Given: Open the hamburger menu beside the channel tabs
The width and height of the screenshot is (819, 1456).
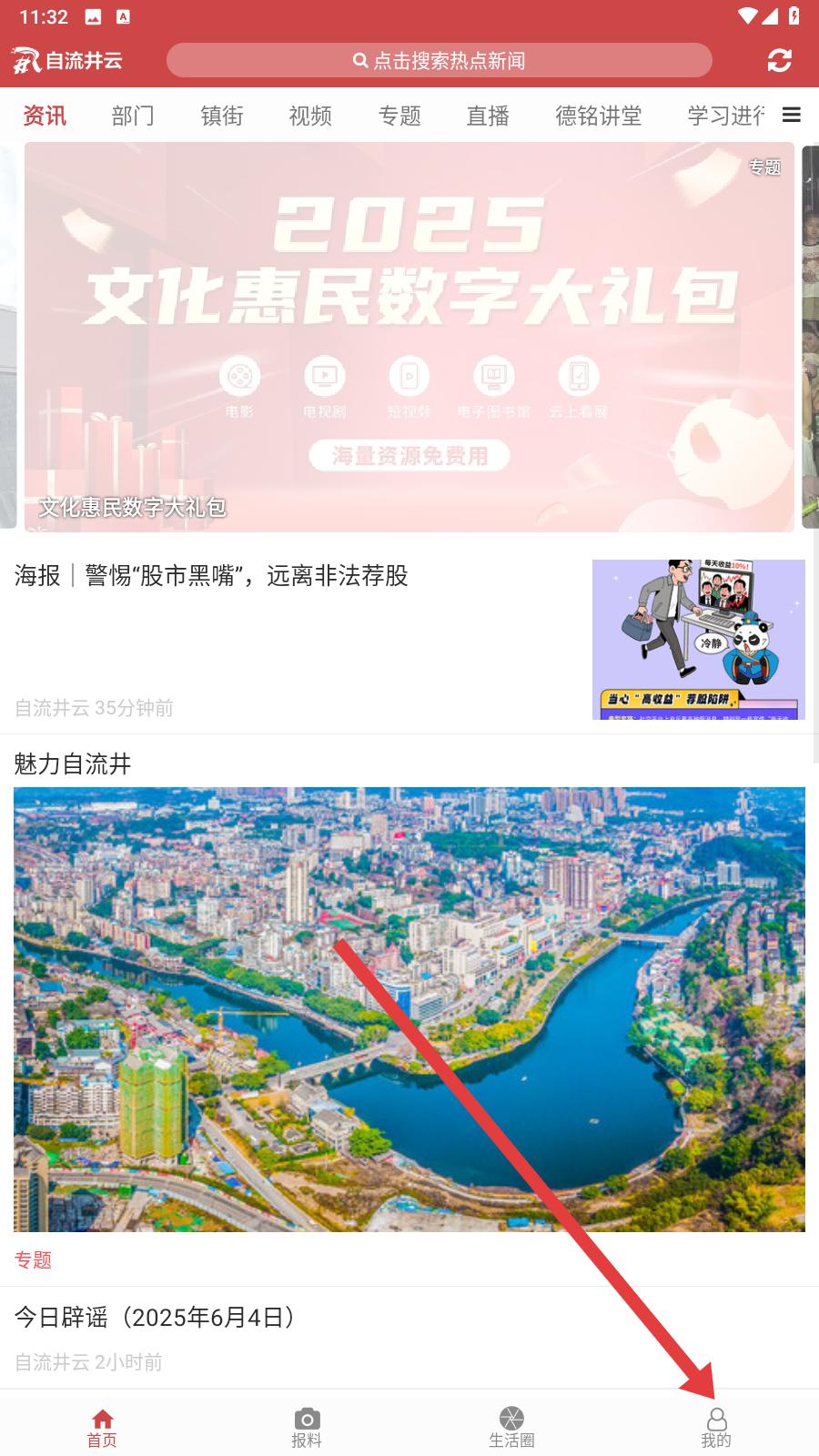Looking at the screenshot, I should [792, 115].
